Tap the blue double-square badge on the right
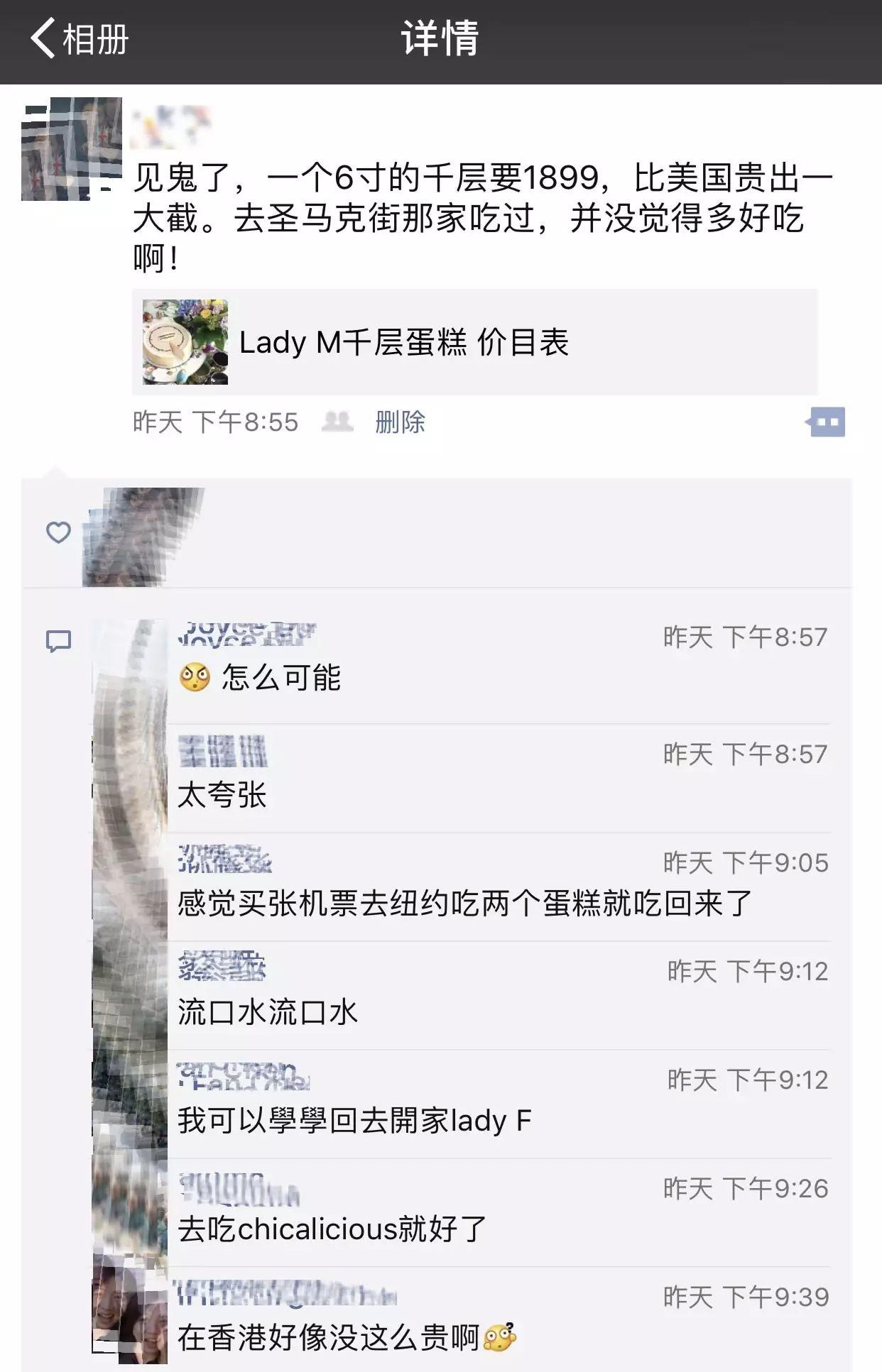882x1372 pixels. coord(826,421)
